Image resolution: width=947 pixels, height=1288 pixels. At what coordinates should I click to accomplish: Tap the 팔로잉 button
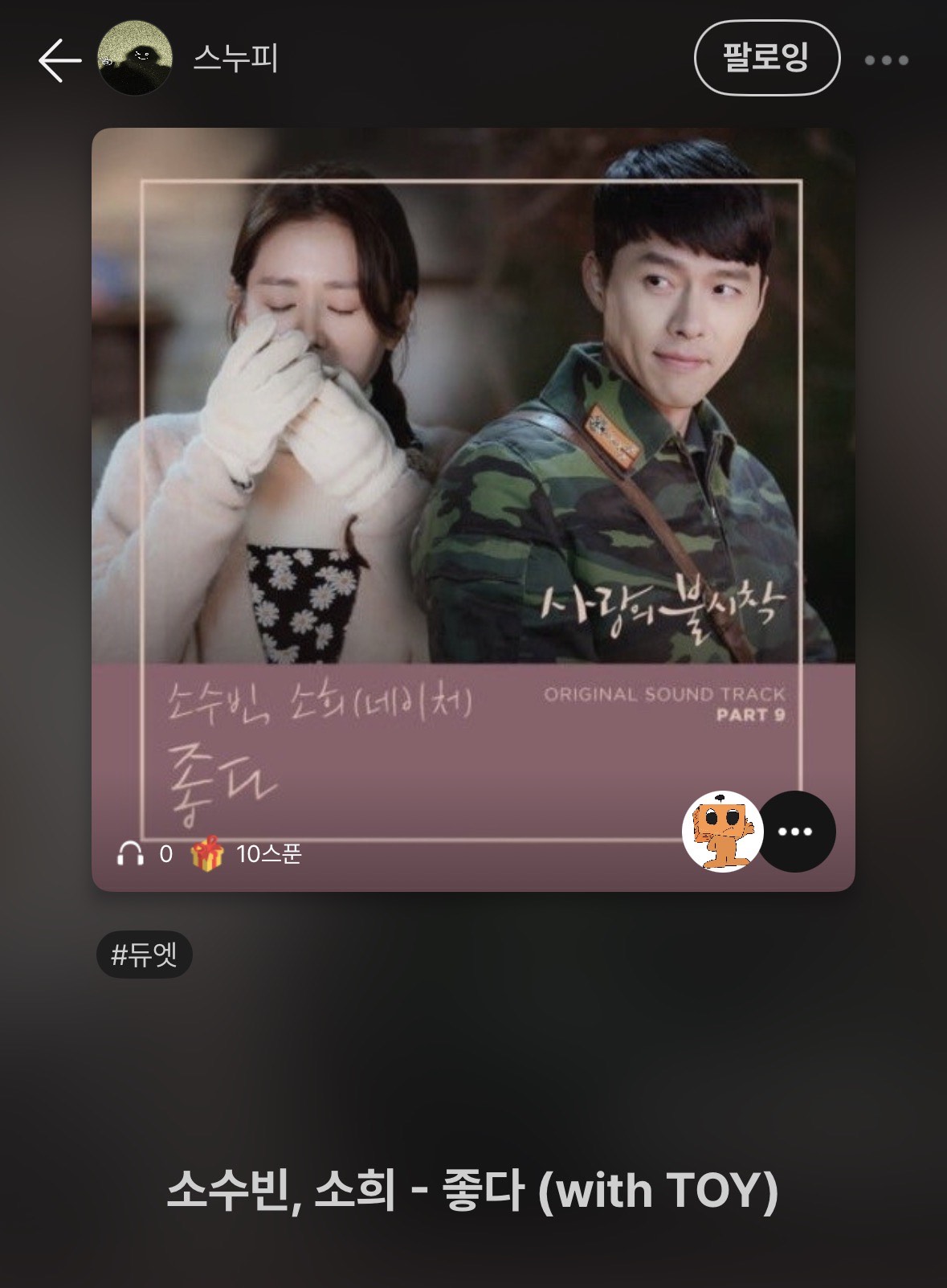[766, 59]
